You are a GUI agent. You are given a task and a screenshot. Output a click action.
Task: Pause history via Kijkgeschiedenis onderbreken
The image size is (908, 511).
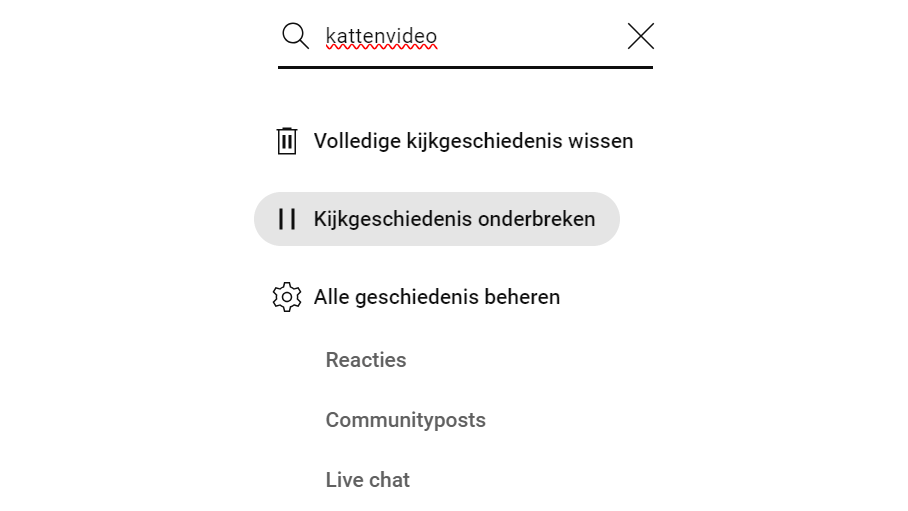(437, 219)
